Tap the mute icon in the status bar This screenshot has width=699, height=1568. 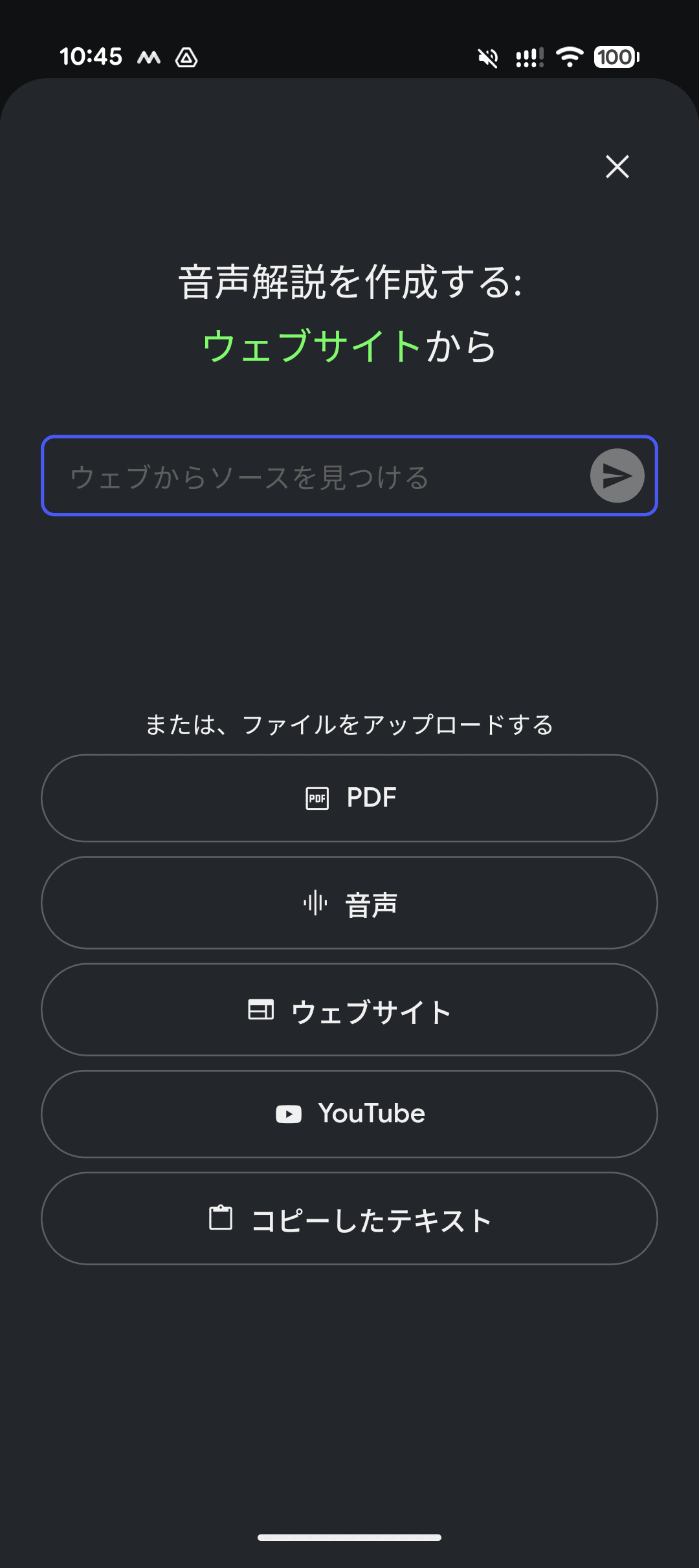coord(487,58)
